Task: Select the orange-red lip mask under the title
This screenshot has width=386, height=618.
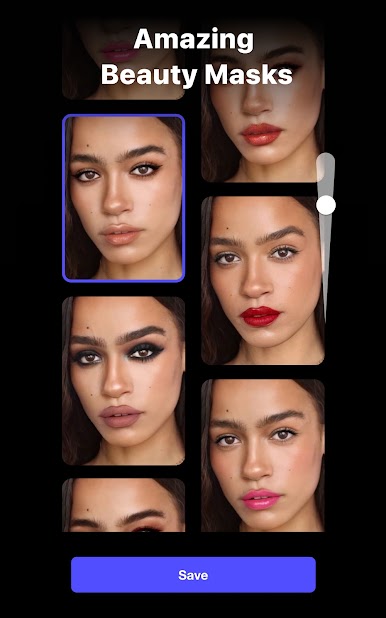Action: (263, 101)
